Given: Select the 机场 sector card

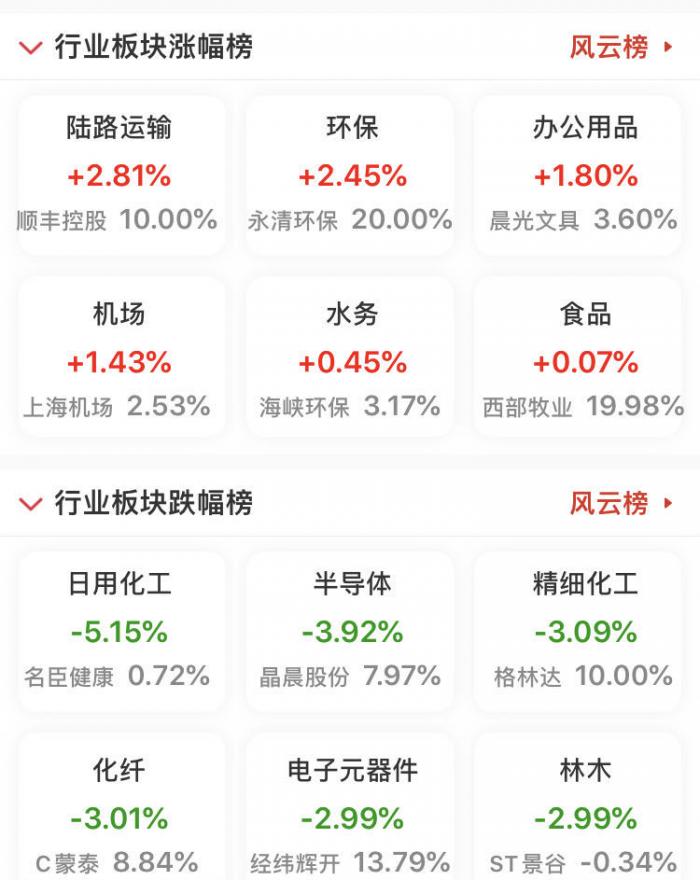Looking at the screenshot, I should click(120, 360).
